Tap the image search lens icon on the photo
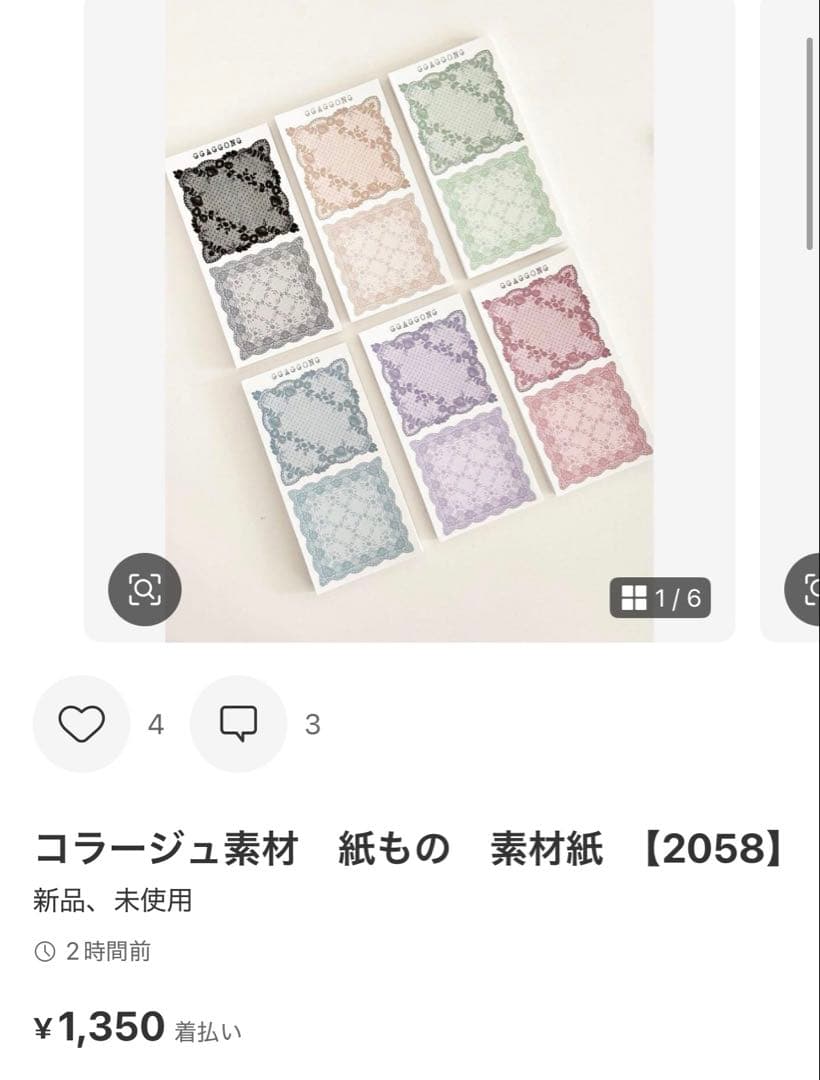Viewport: 820px width, 1080px height. [143, 590]
